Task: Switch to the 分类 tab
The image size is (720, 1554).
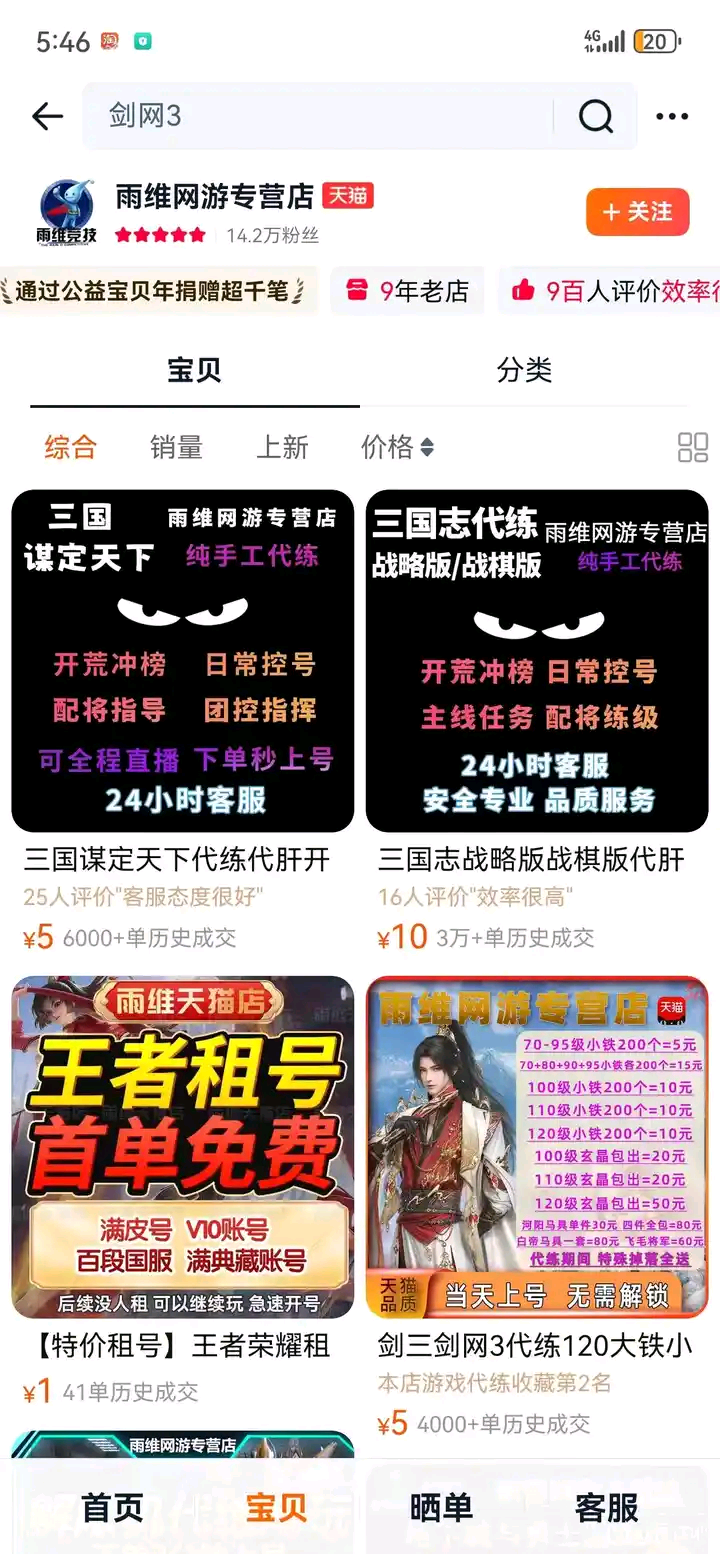Action: tap(524, 370)
